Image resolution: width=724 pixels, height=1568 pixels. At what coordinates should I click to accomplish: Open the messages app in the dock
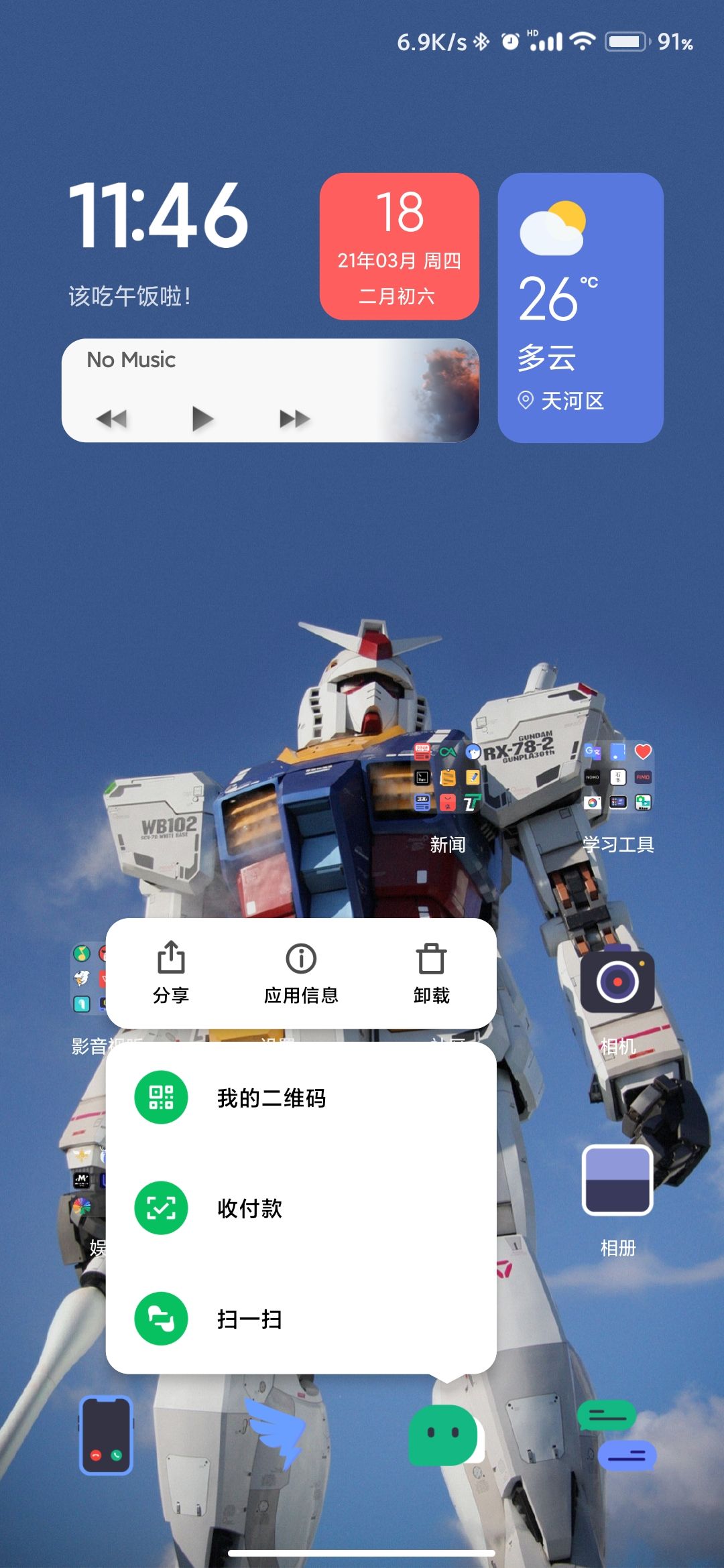[x=616, y=1435]
